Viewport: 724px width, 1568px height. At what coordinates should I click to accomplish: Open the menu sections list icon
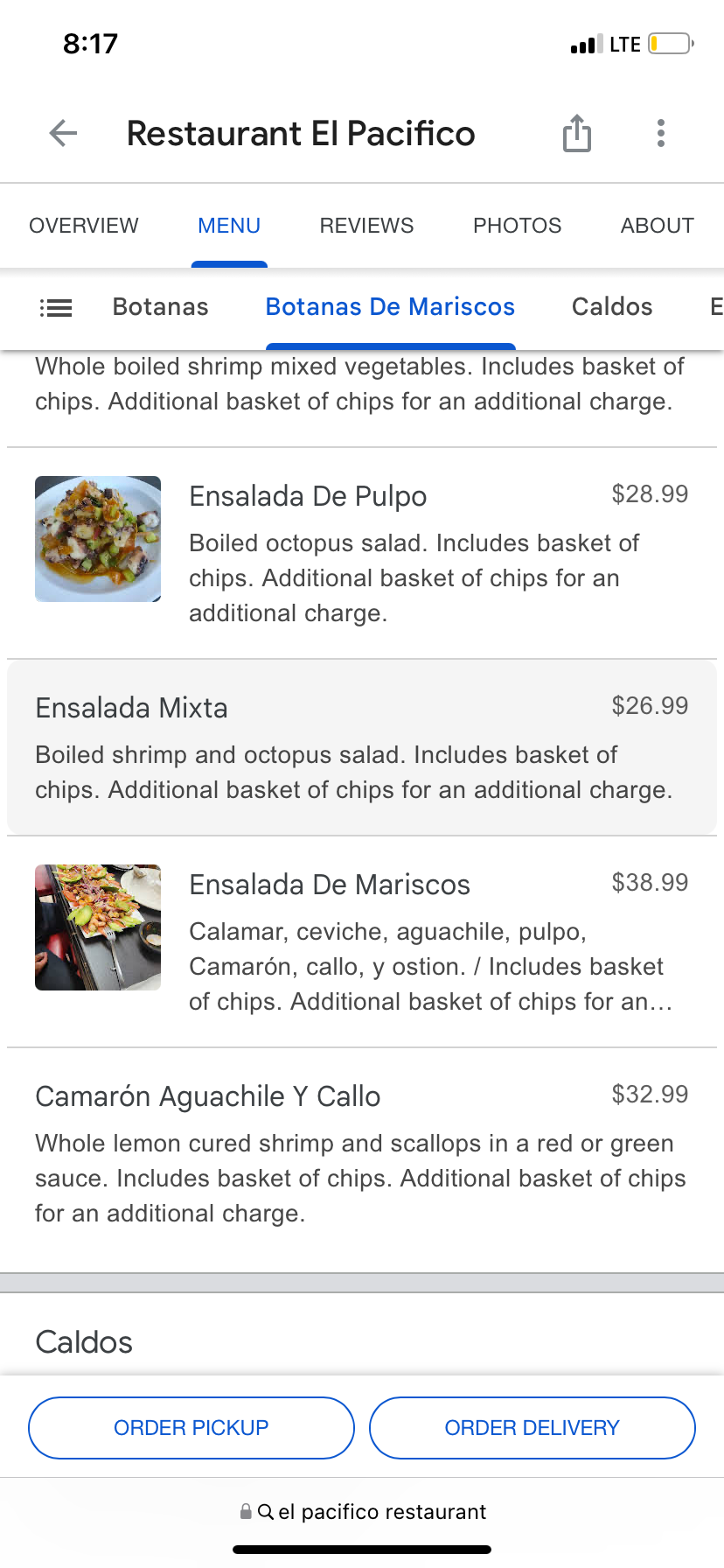click(56, 307)
